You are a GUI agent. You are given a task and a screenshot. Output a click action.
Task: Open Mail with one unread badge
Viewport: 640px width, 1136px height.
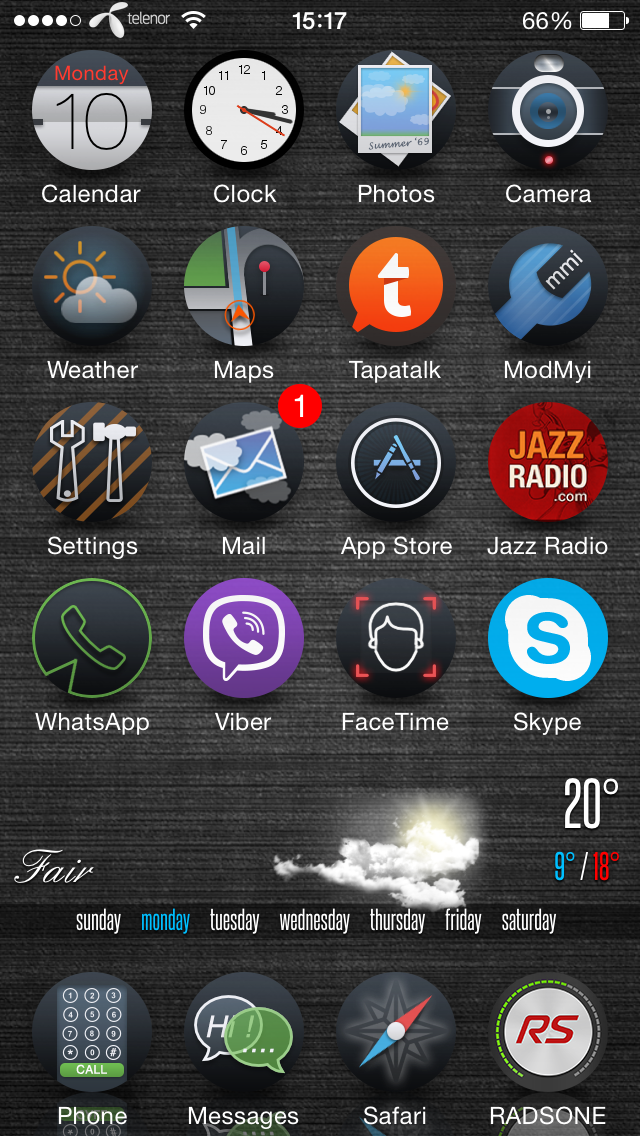pyautogui.click(x=244, y=462)
